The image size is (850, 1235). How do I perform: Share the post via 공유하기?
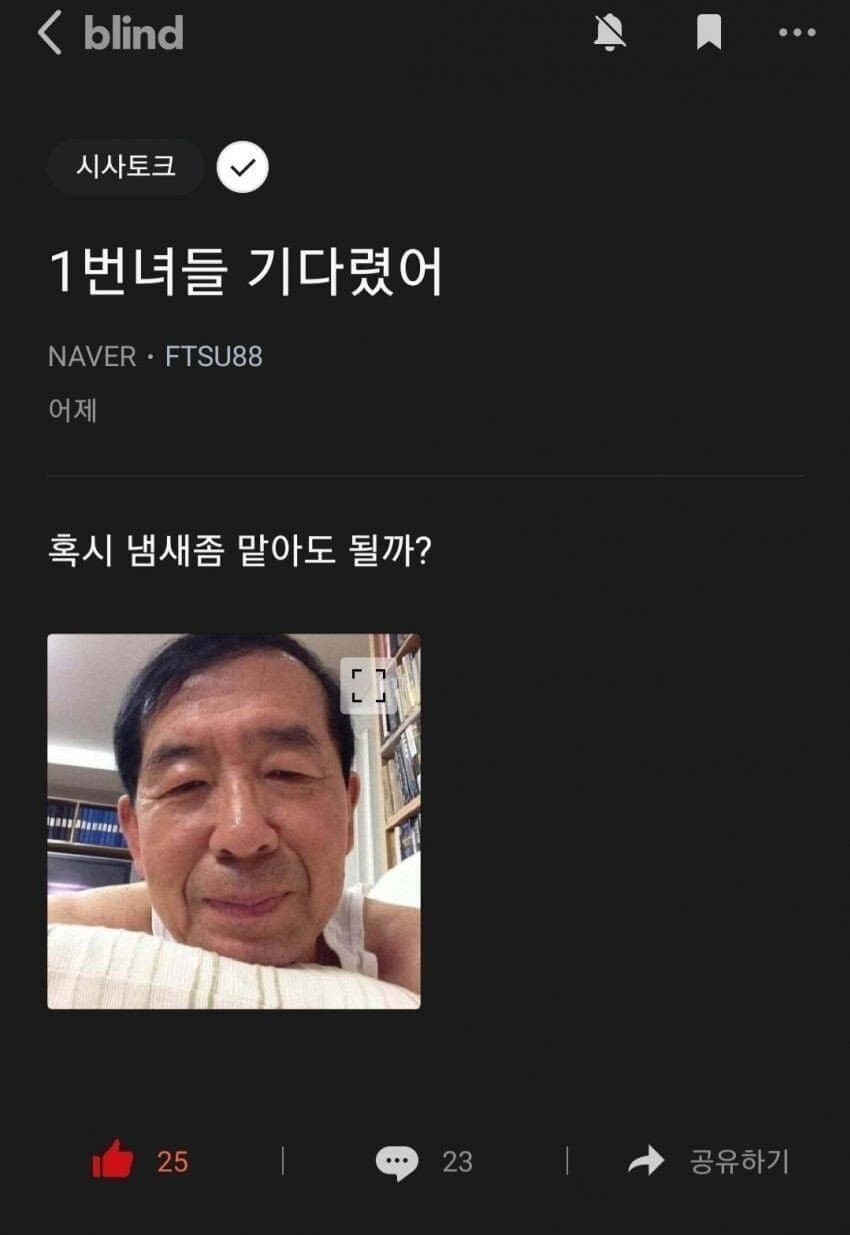(708, 1161)
